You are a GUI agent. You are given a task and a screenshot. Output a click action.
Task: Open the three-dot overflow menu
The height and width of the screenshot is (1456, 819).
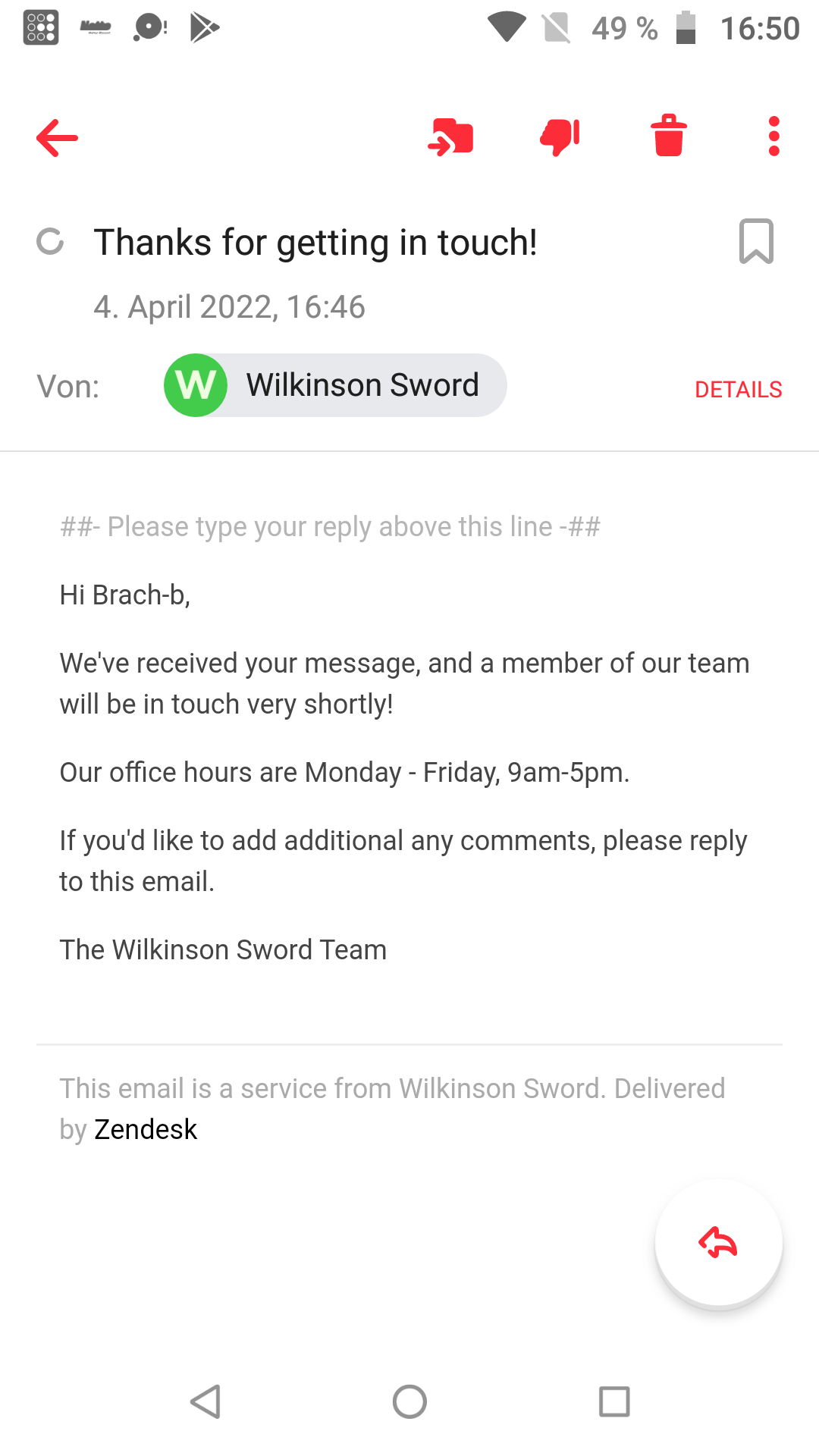pos(773,136)
